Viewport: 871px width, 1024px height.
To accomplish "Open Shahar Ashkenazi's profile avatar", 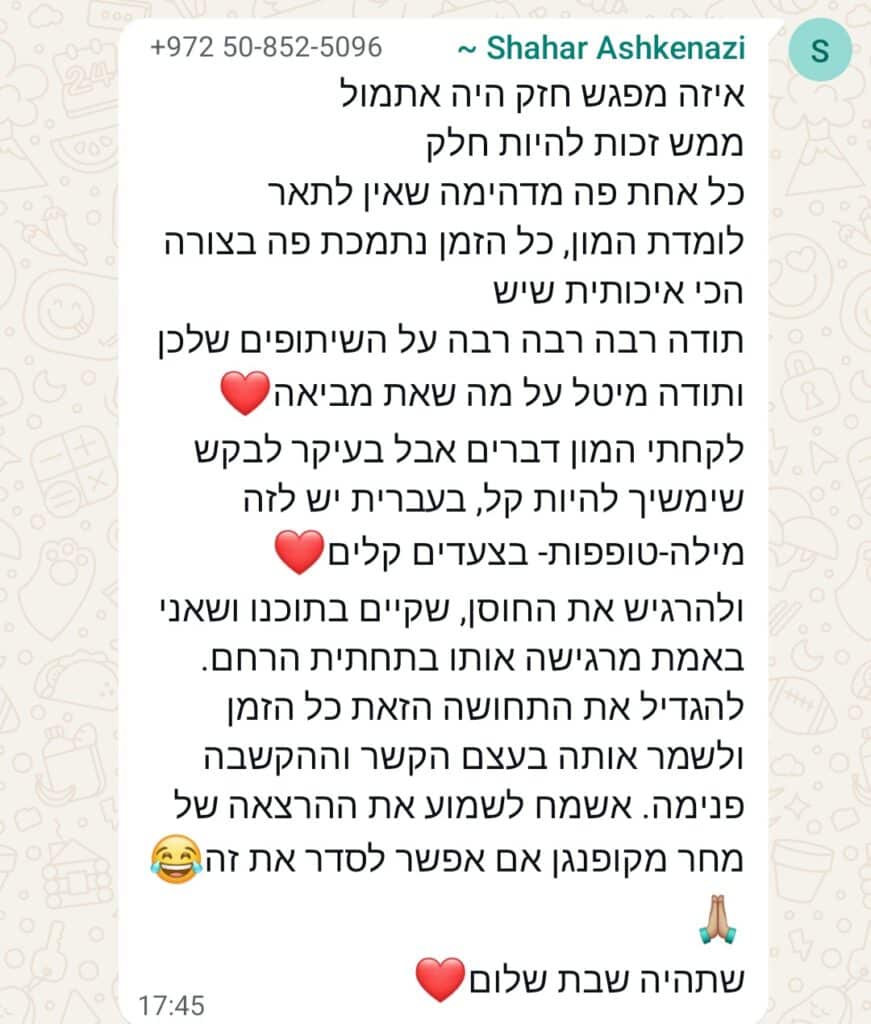I will (x=820, y=50).
